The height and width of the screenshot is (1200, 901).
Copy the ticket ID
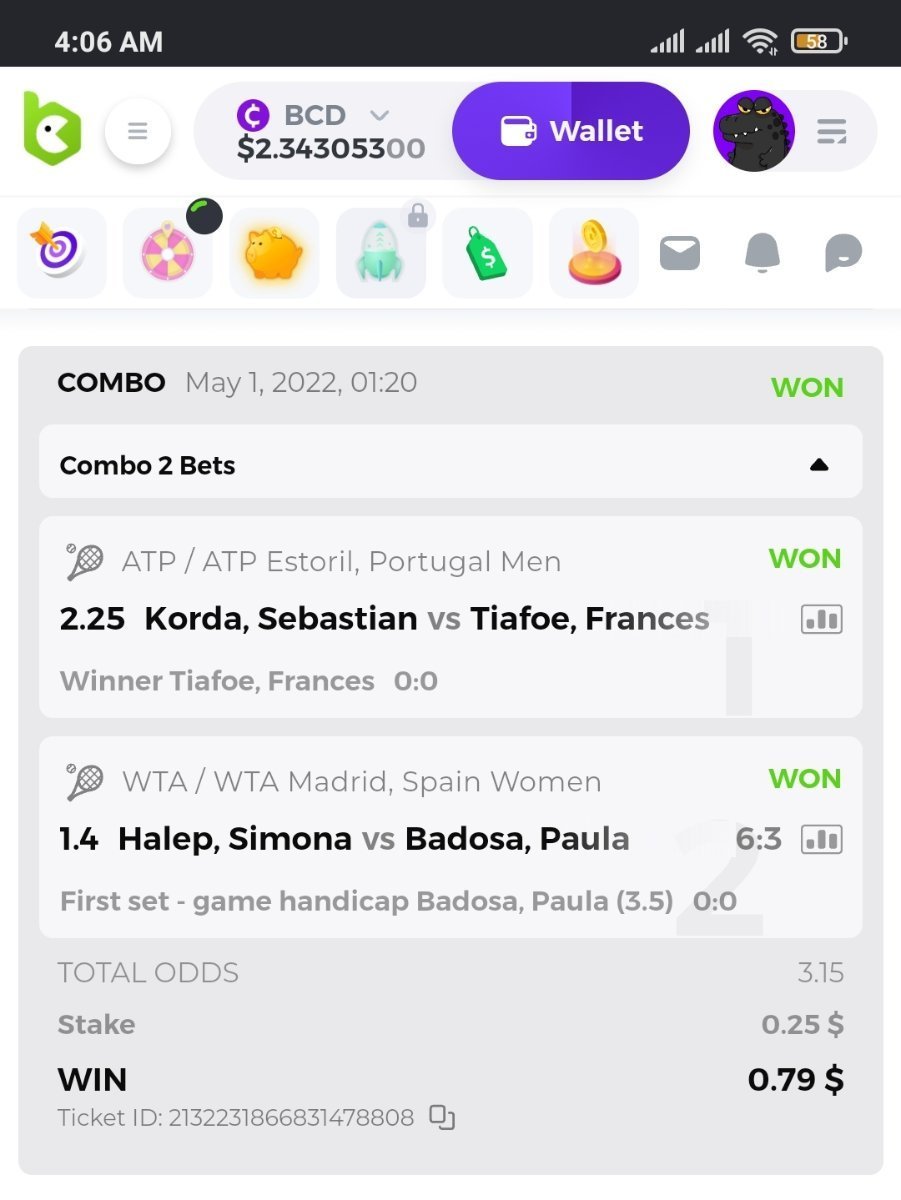[442, 1117]
